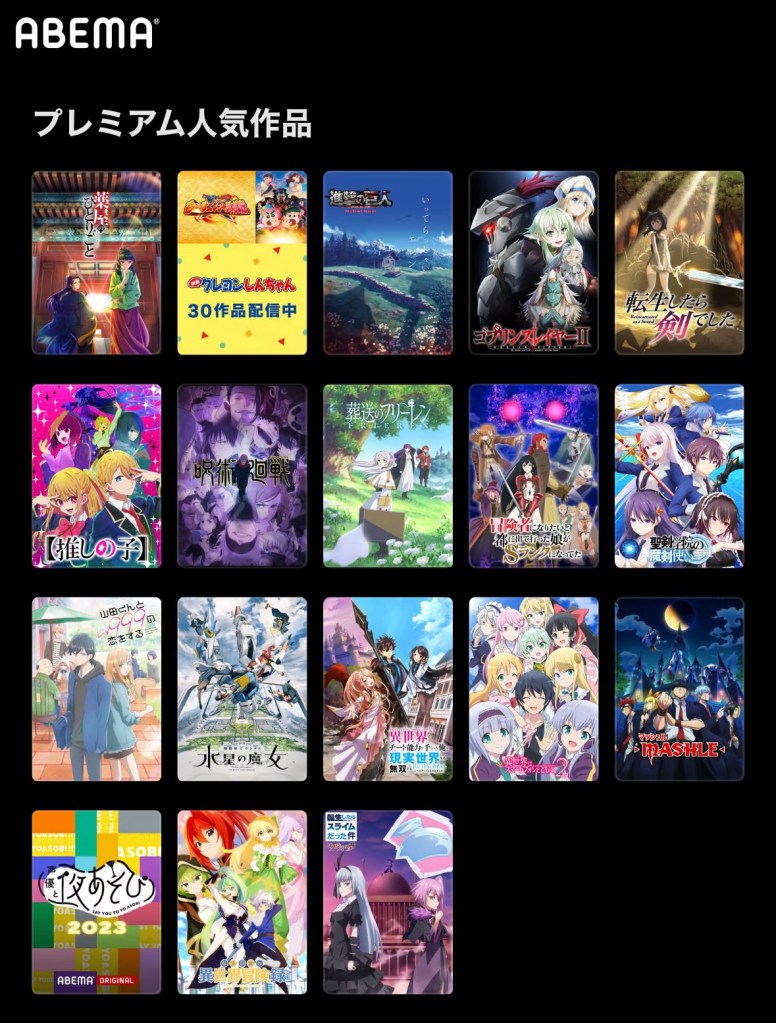Choose the 呪術廻戦 poster

(242, 476)
